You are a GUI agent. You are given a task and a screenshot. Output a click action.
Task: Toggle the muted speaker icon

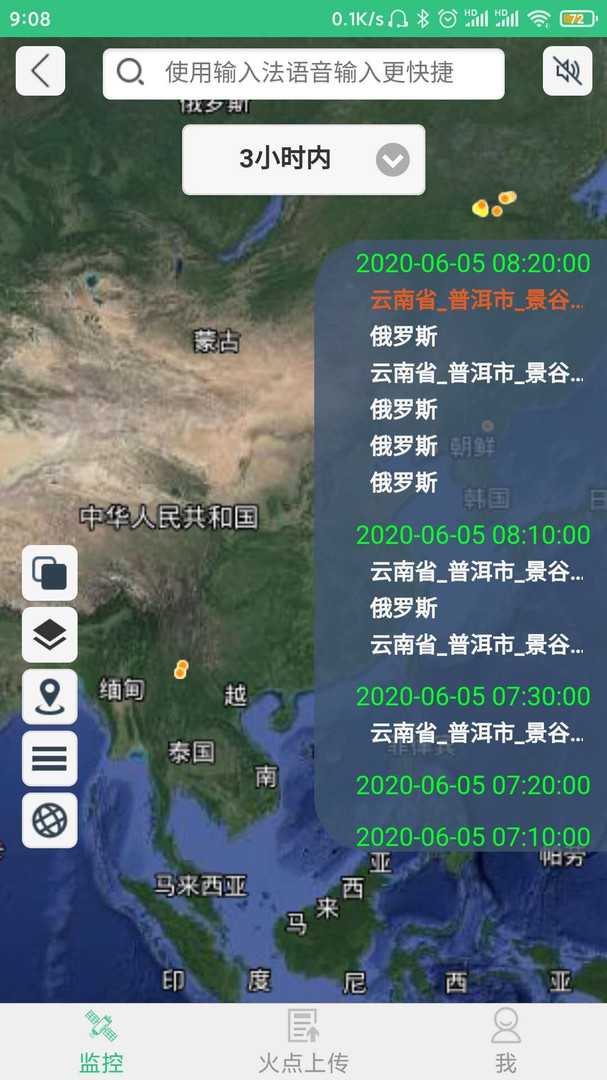tap(567, 71)
